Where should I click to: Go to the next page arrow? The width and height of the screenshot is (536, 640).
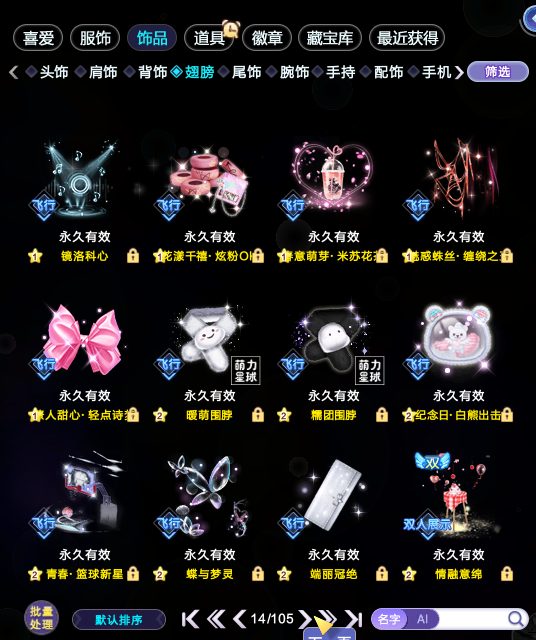pyautogui.click(x=304, y=619)
